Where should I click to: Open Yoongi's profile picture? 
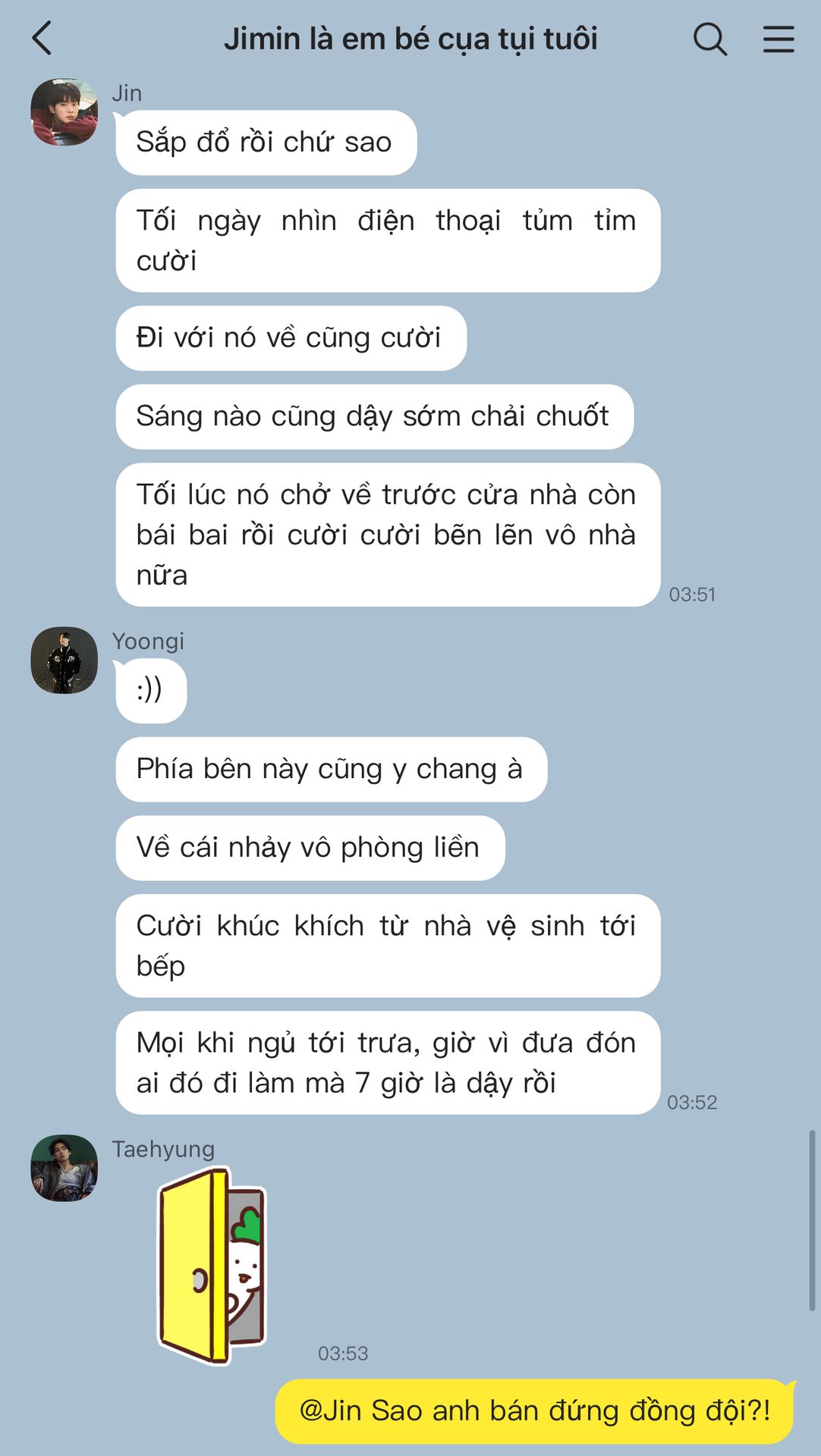(x=64, y=660)
